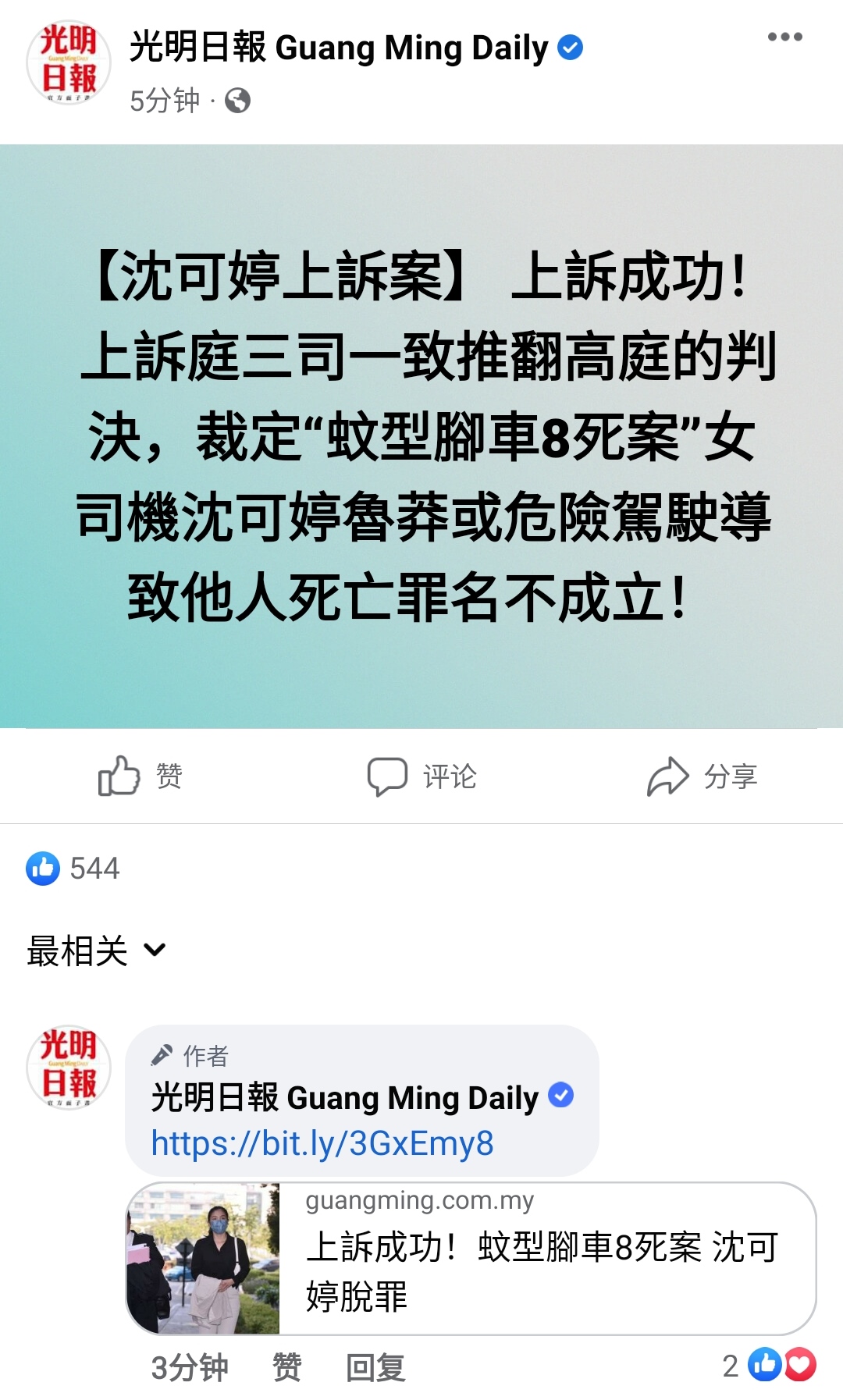Open the commenter's Guang Ming Daily avatar
This screenshot has height=1400, width=843.
point(69,1067)
